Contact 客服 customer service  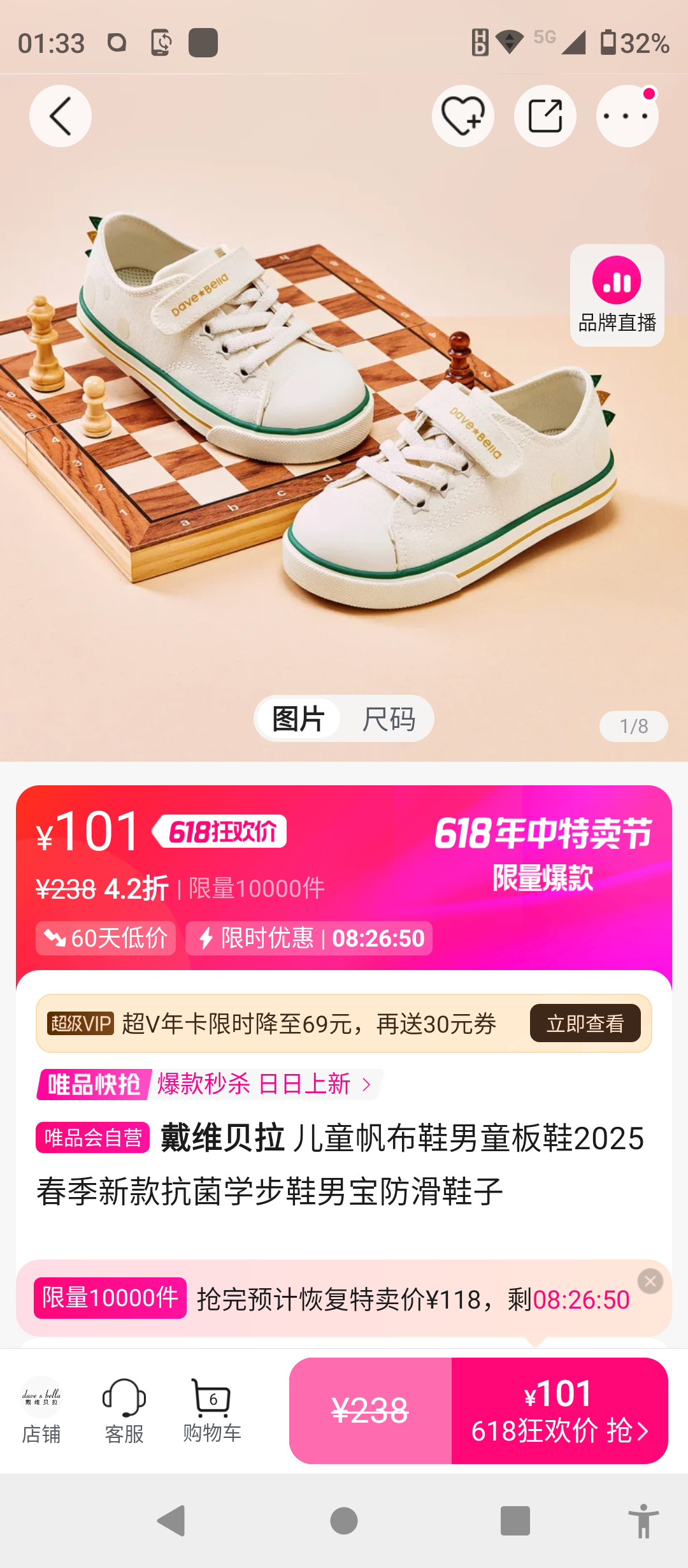[x=124, y=1410]
